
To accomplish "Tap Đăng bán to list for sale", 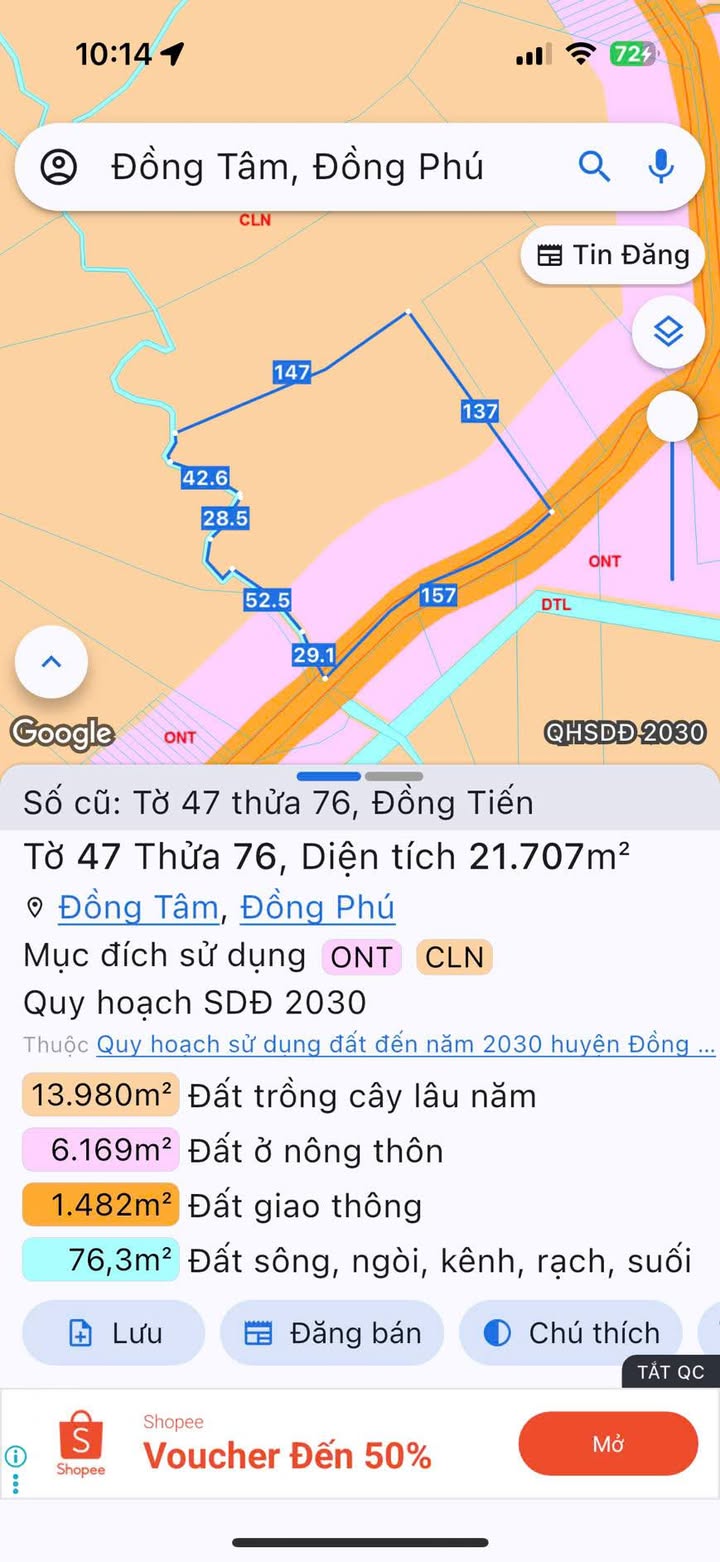I will click(x=331, y=1333).
